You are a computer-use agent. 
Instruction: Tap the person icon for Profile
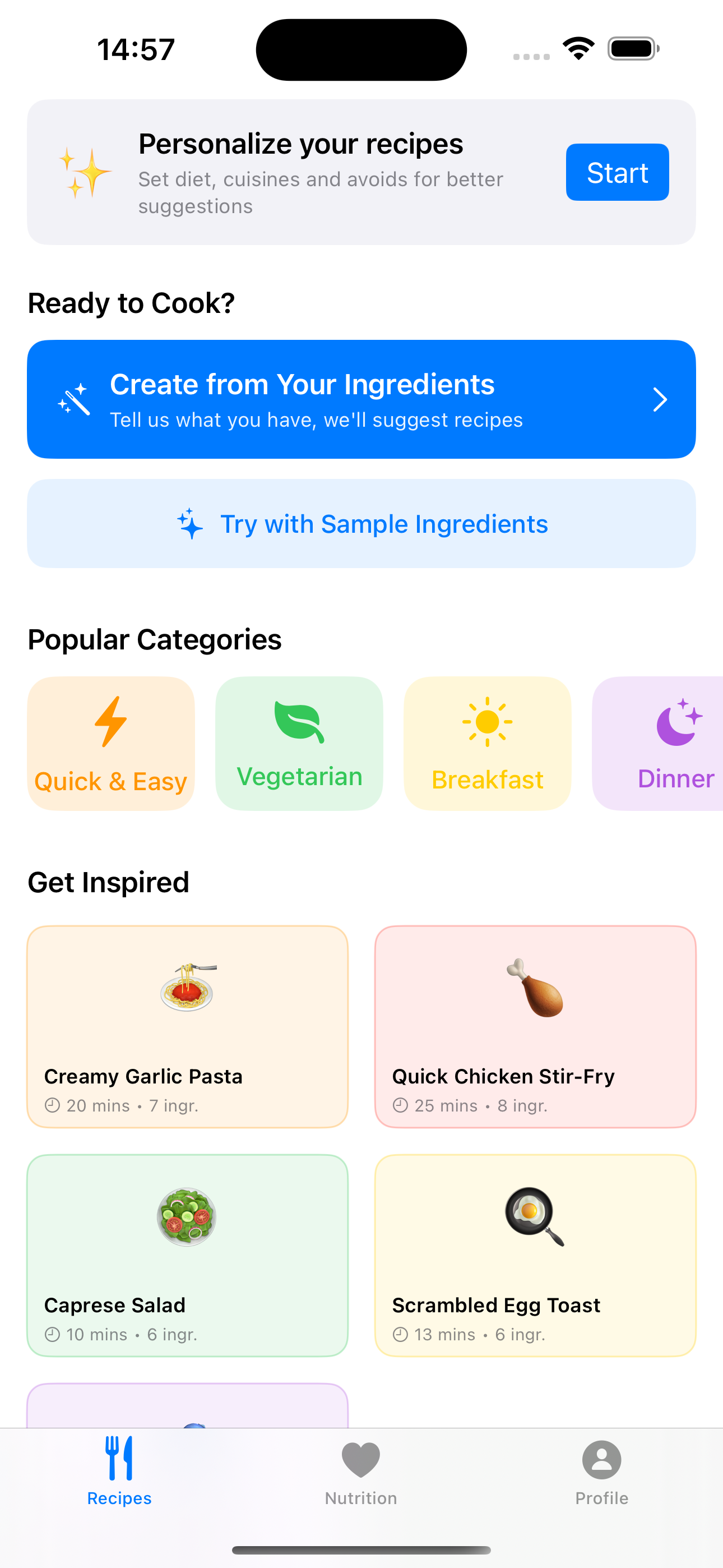[x=601, y=1460]
